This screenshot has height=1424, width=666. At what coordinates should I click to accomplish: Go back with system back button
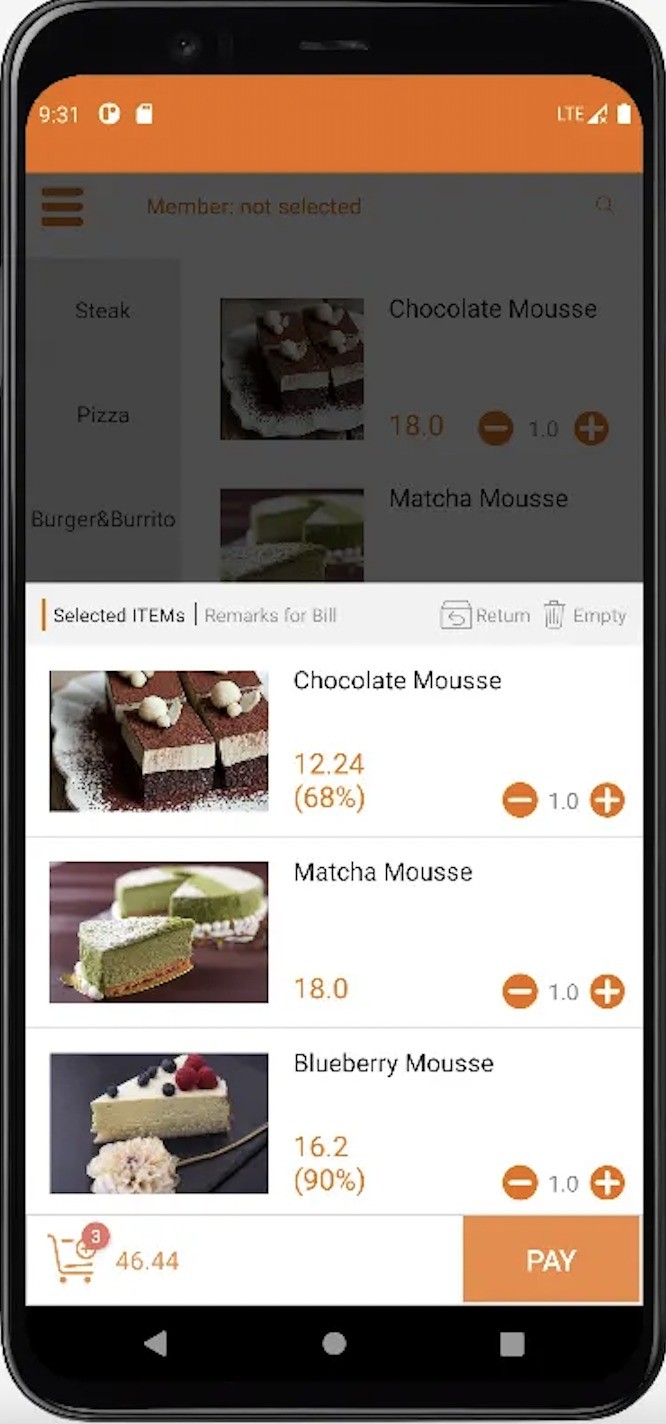pos(156,1343)
